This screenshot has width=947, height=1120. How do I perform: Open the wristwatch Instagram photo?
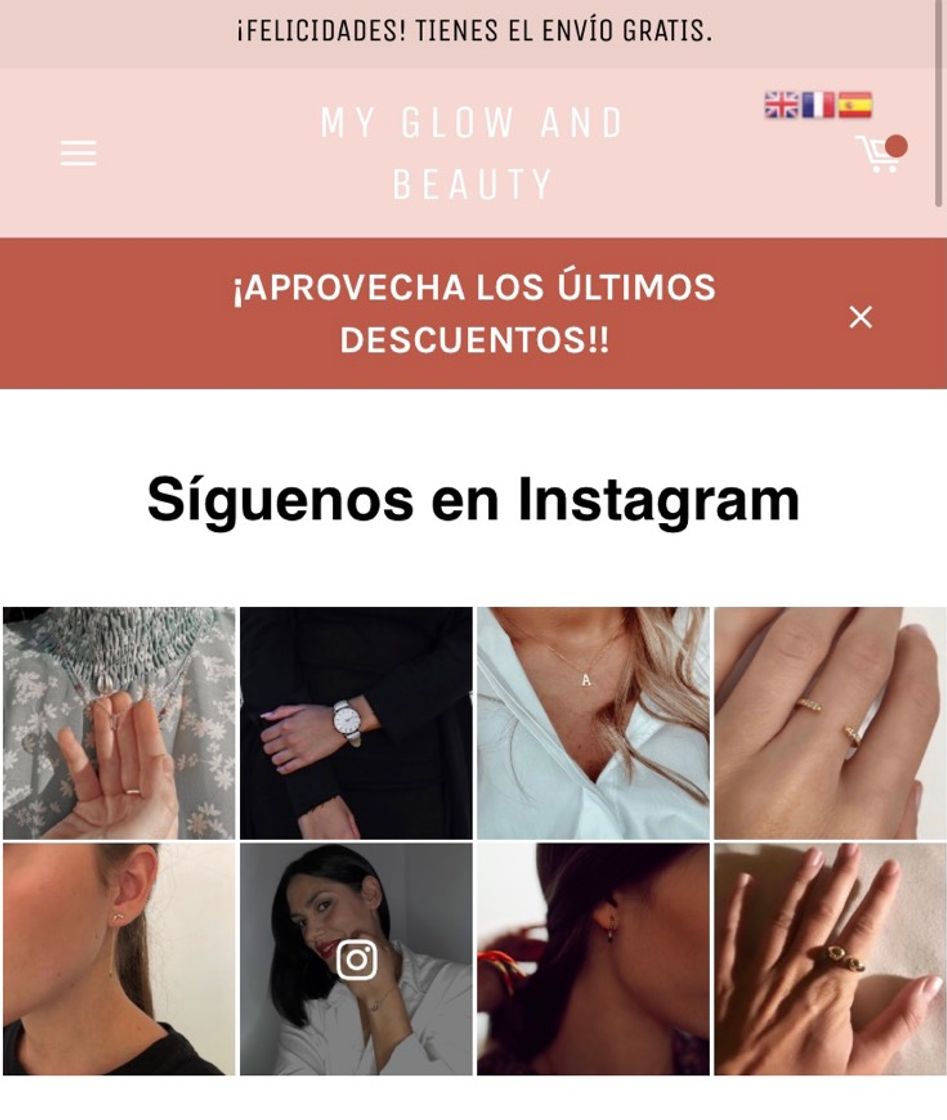click(x=354, y=721)
